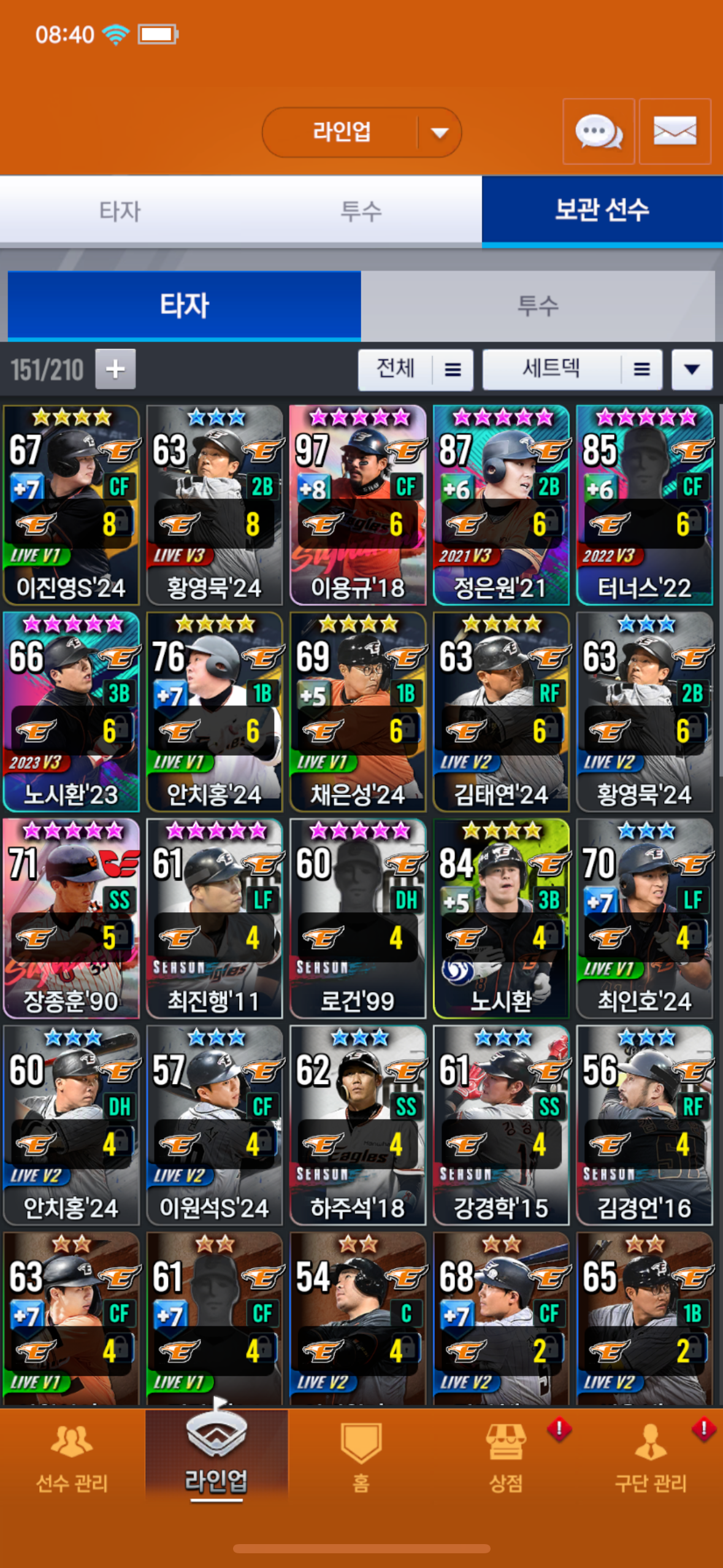The image size is (723, 1568).
Task: Tap the plus button next to 151/210
Action: (x=115, y=369)
